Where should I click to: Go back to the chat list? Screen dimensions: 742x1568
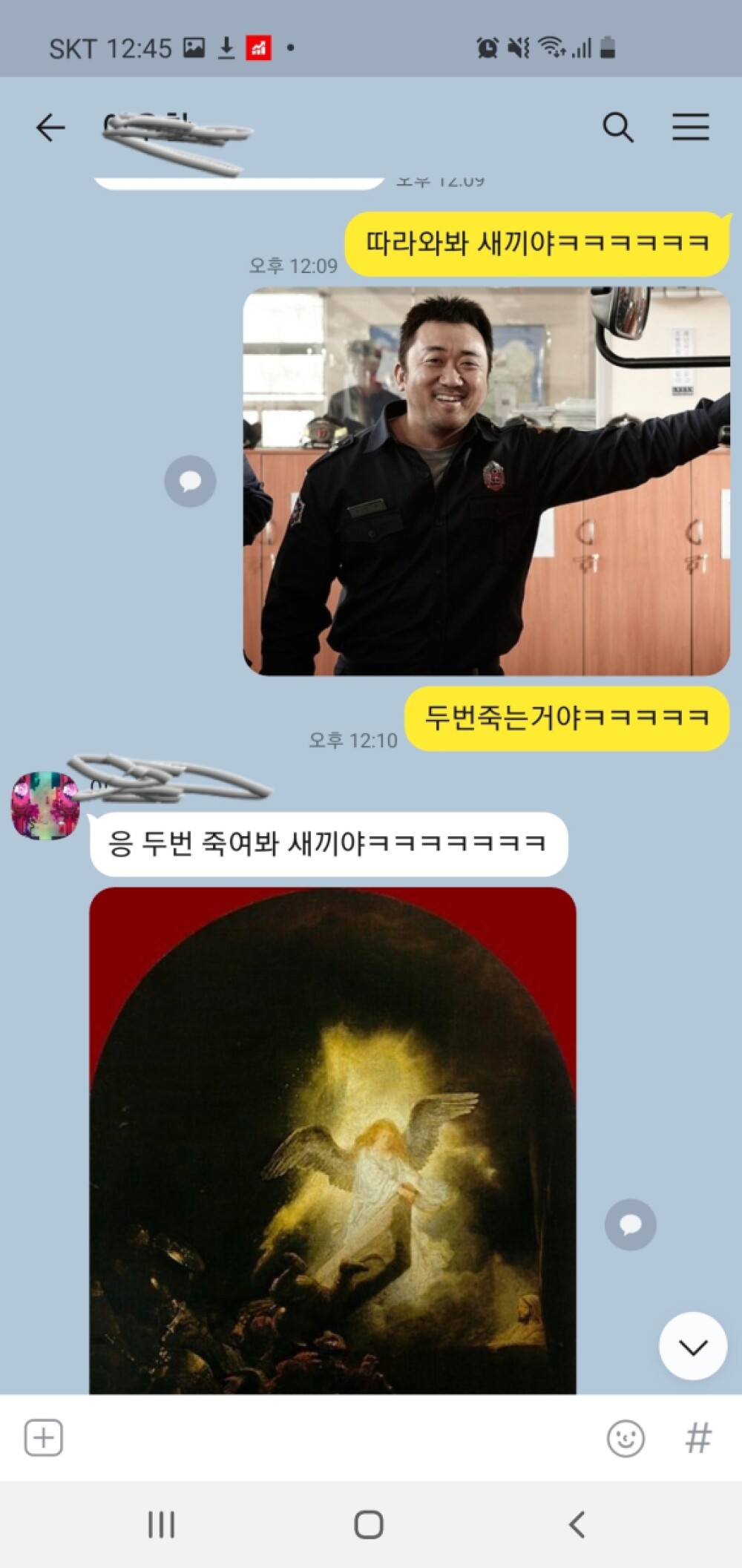(x=50, y=128)
